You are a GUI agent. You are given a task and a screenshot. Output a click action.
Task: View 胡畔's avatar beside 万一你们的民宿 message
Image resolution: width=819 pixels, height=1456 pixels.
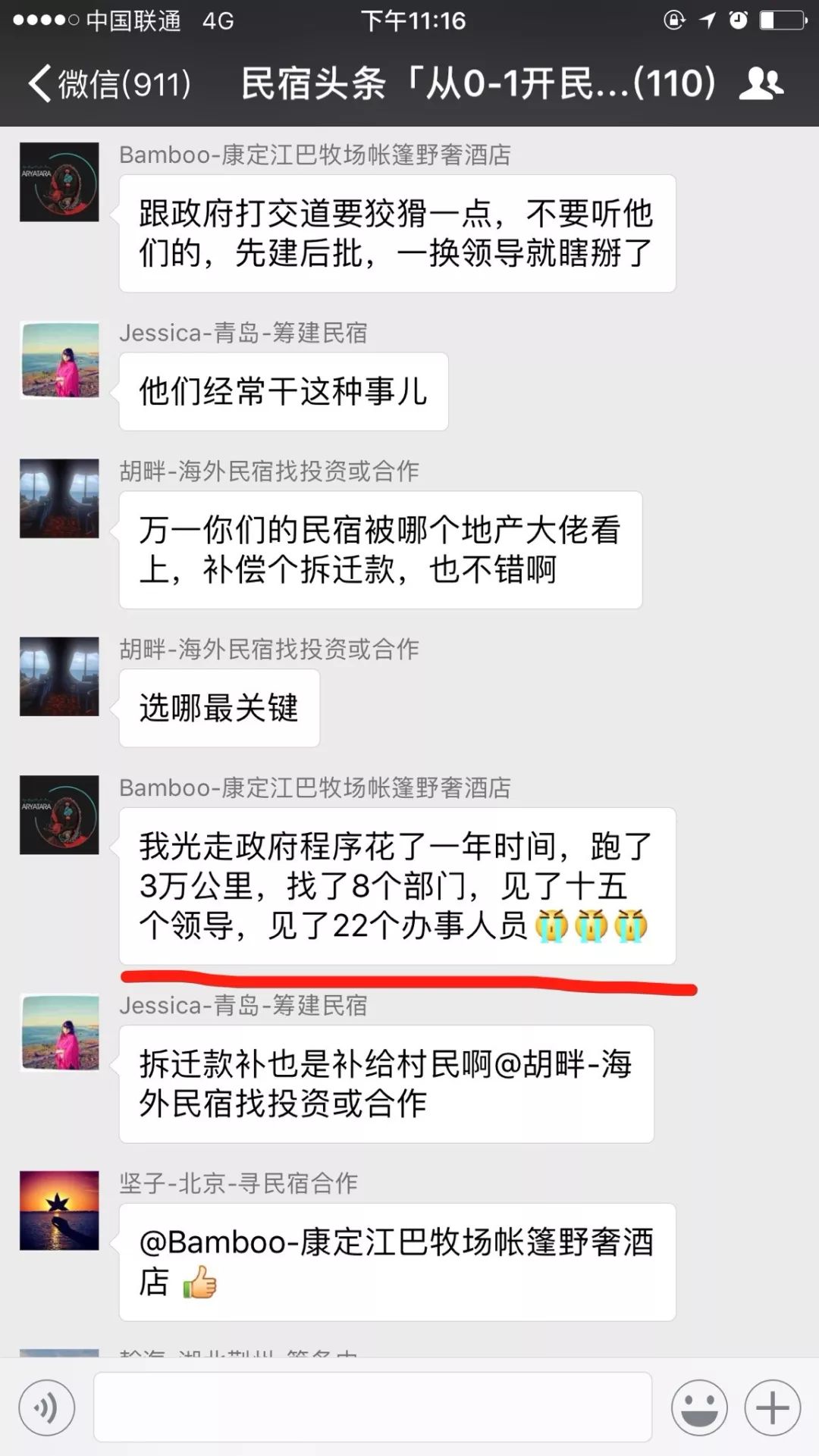(59, 499)
